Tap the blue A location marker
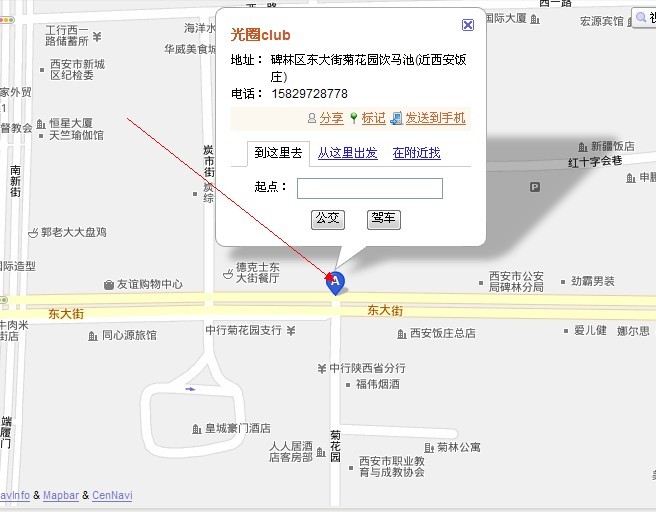Viewport: 656px width, 512px height. 338,283
